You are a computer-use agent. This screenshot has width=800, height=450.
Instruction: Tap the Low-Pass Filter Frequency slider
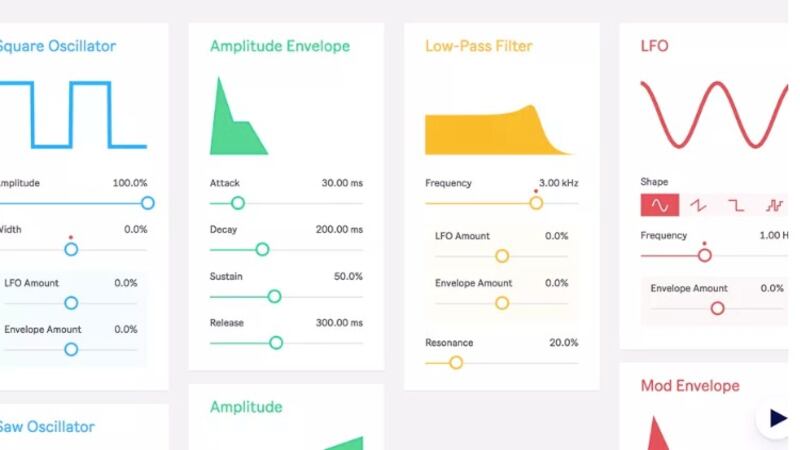[x=536, y=203]
